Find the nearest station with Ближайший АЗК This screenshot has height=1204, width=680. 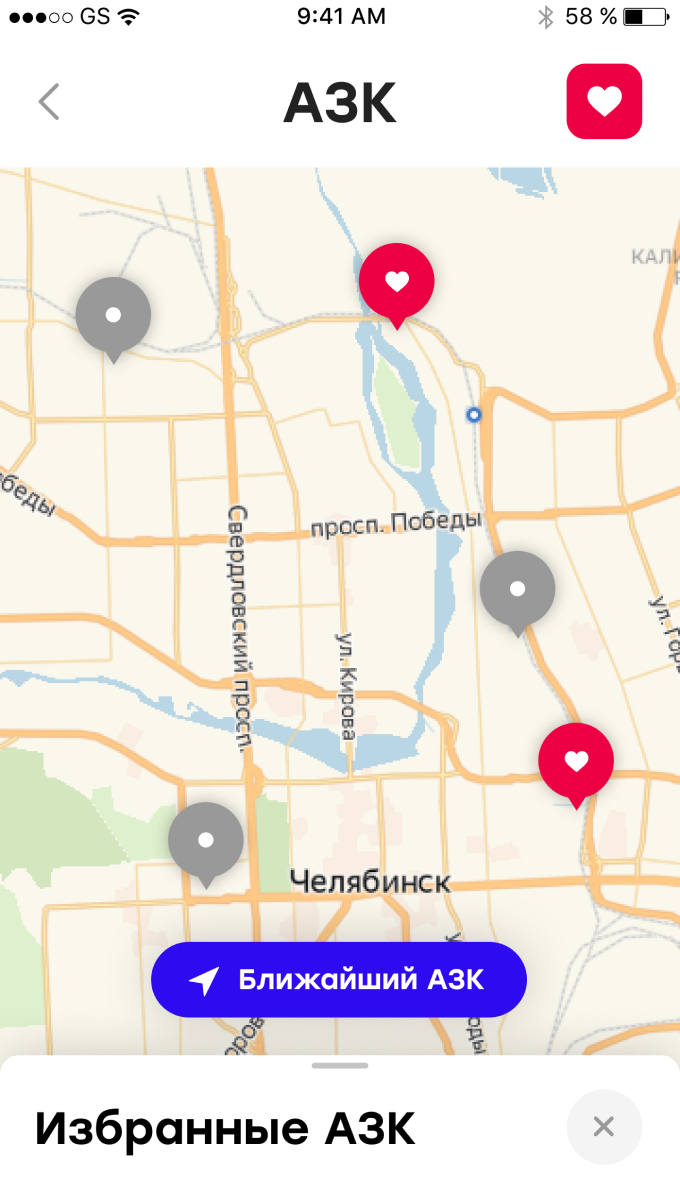pos(338,980)
